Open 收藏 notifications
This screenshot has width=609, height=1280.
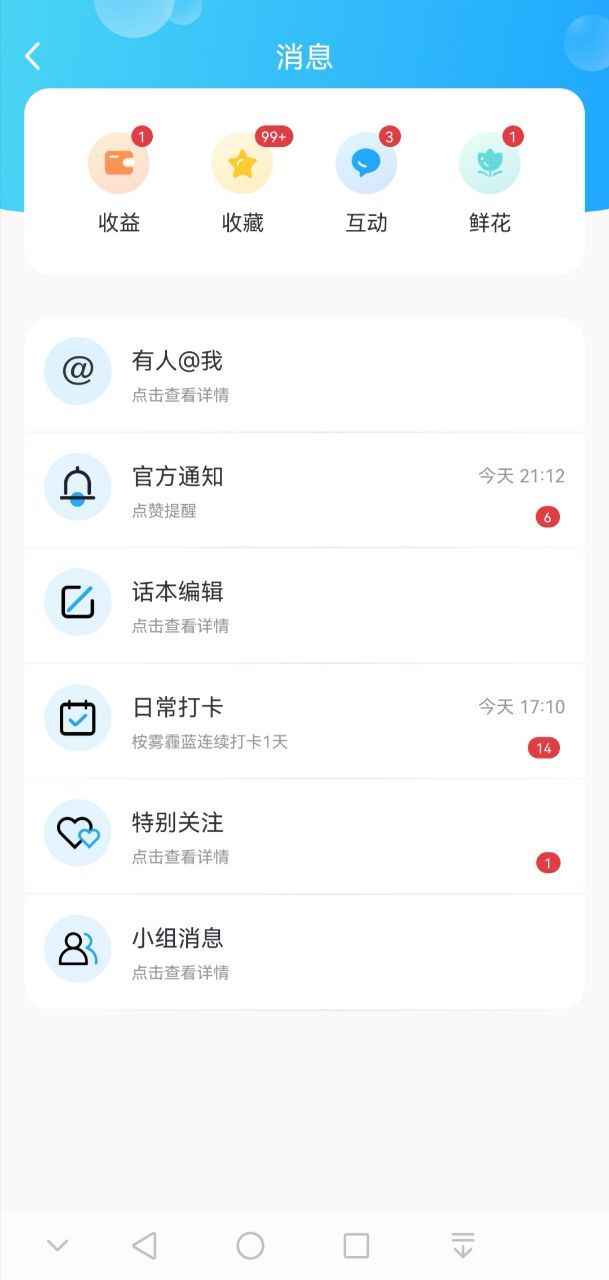[243, 180]
